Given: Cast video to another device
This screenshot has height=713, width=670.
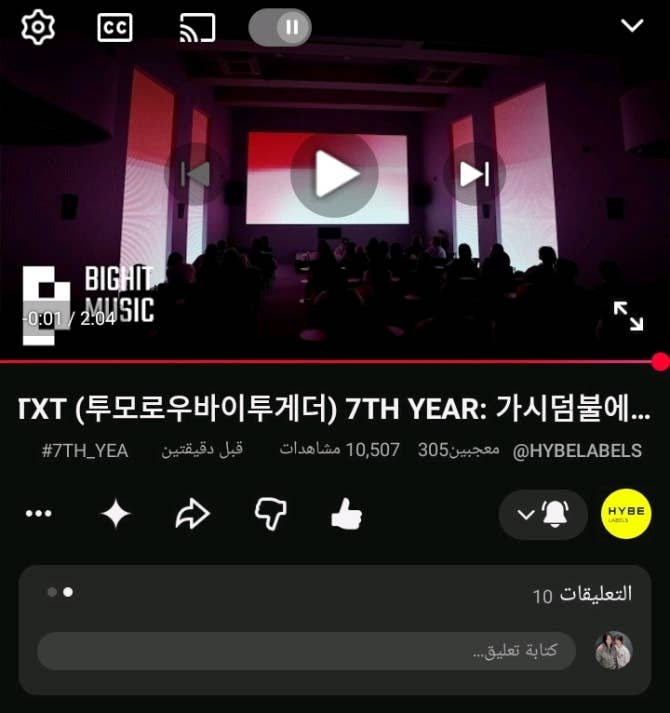Looking at the screenshot, I should 197,27.
